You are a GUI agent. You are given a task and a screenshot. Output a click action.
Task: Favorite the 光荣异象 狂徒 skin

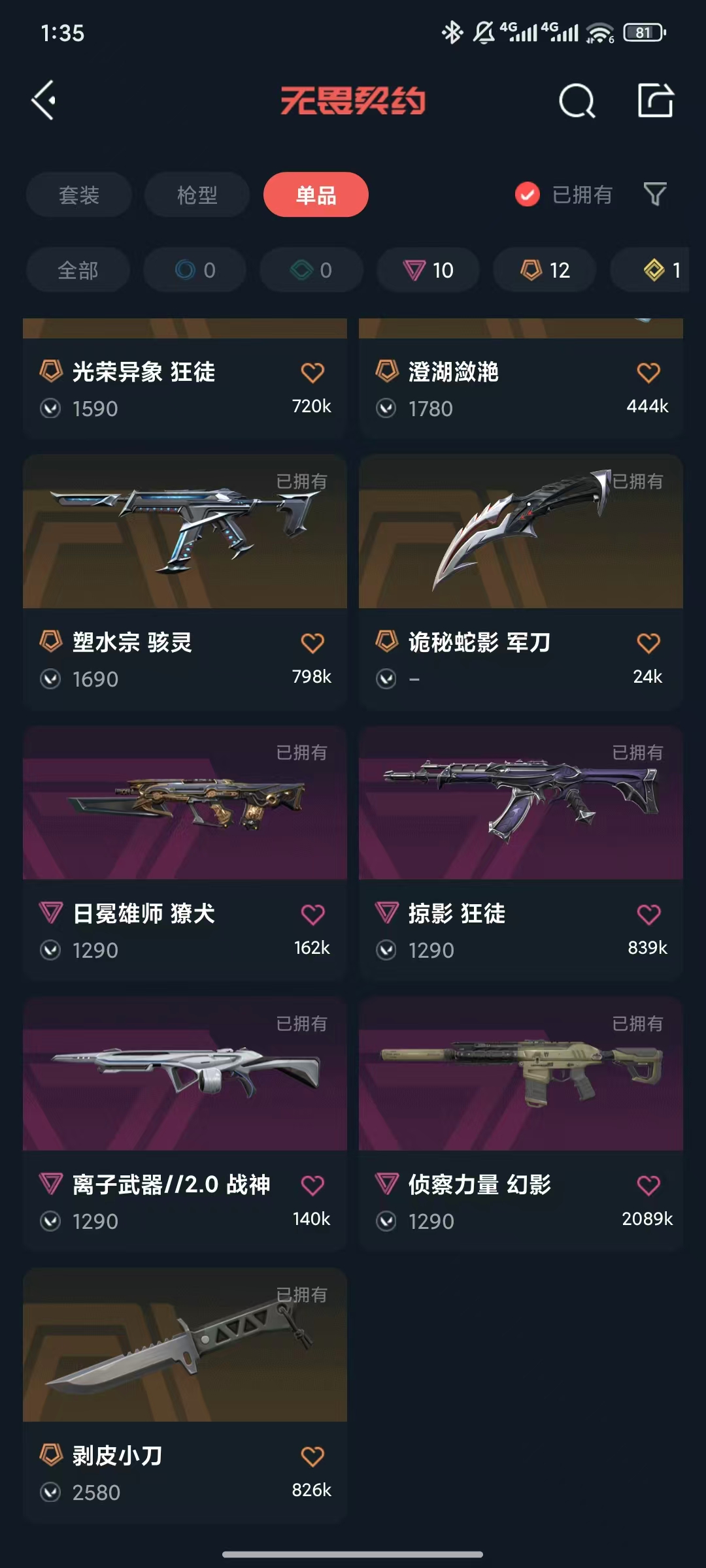[x=312, y=373]
